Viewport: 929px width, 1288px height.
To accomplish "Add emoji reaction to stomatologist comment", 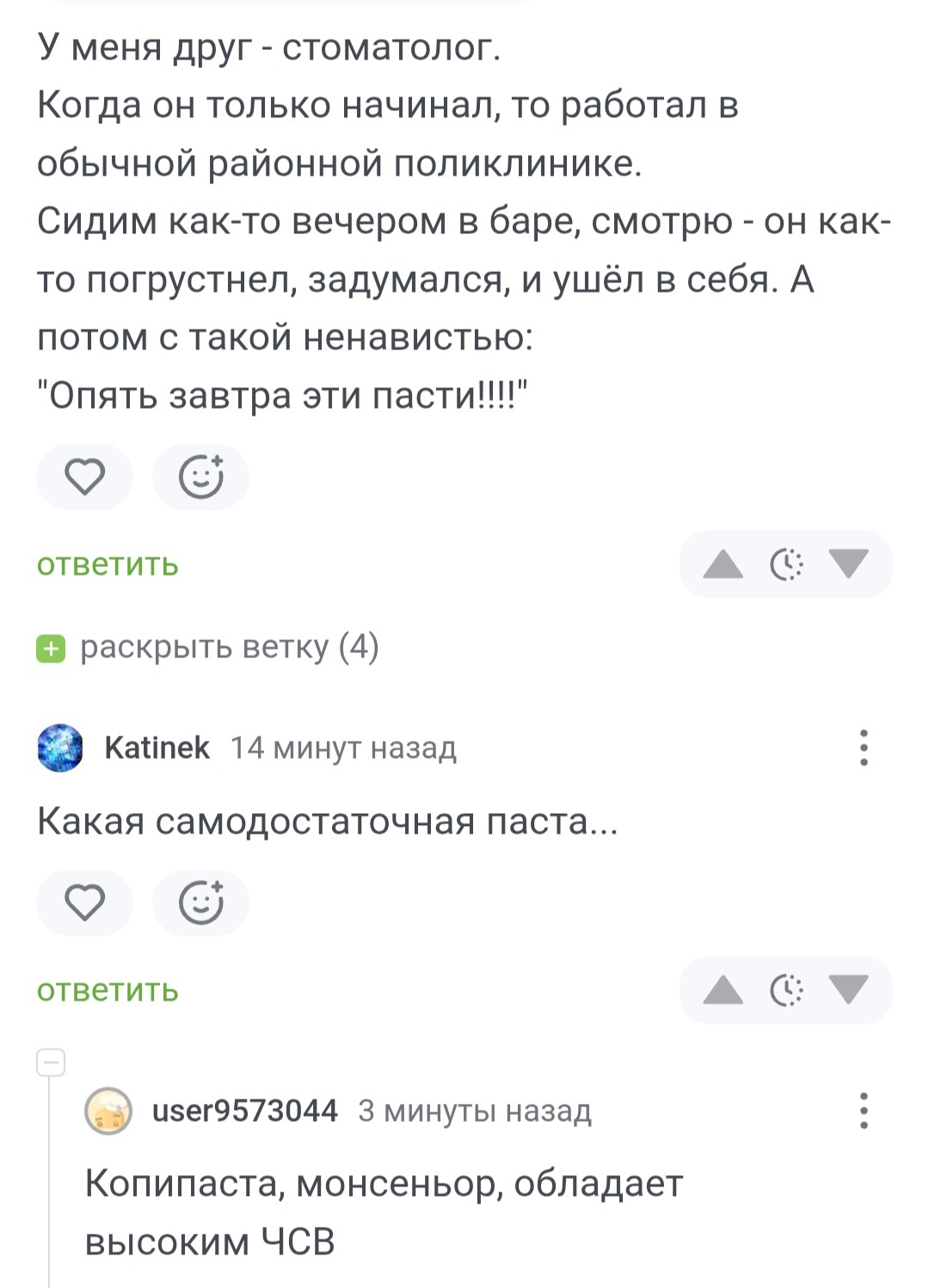I will coord(200,477).
